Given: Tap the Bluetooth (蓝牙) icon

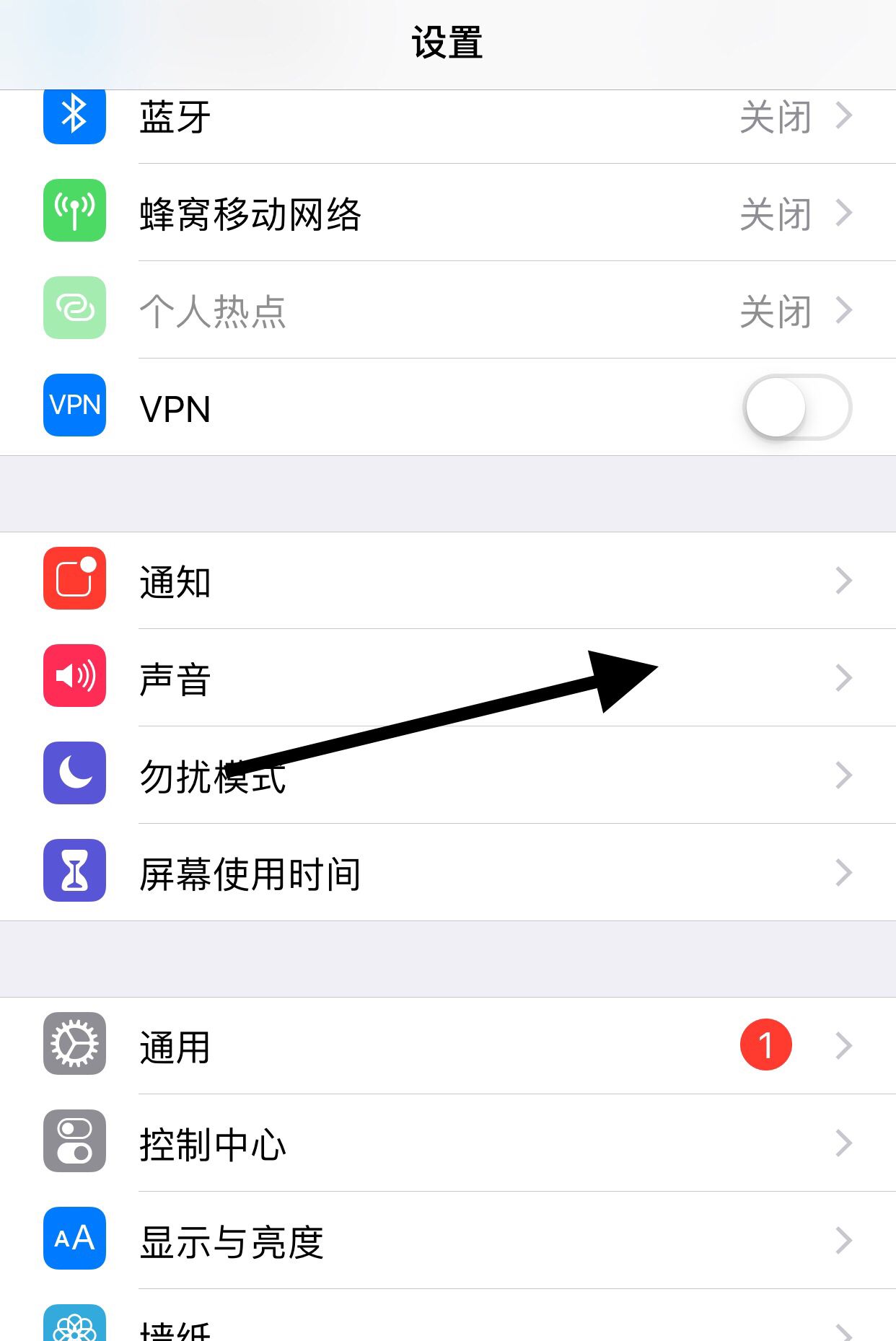Looking at the screenshot, I should coord(74,117).
